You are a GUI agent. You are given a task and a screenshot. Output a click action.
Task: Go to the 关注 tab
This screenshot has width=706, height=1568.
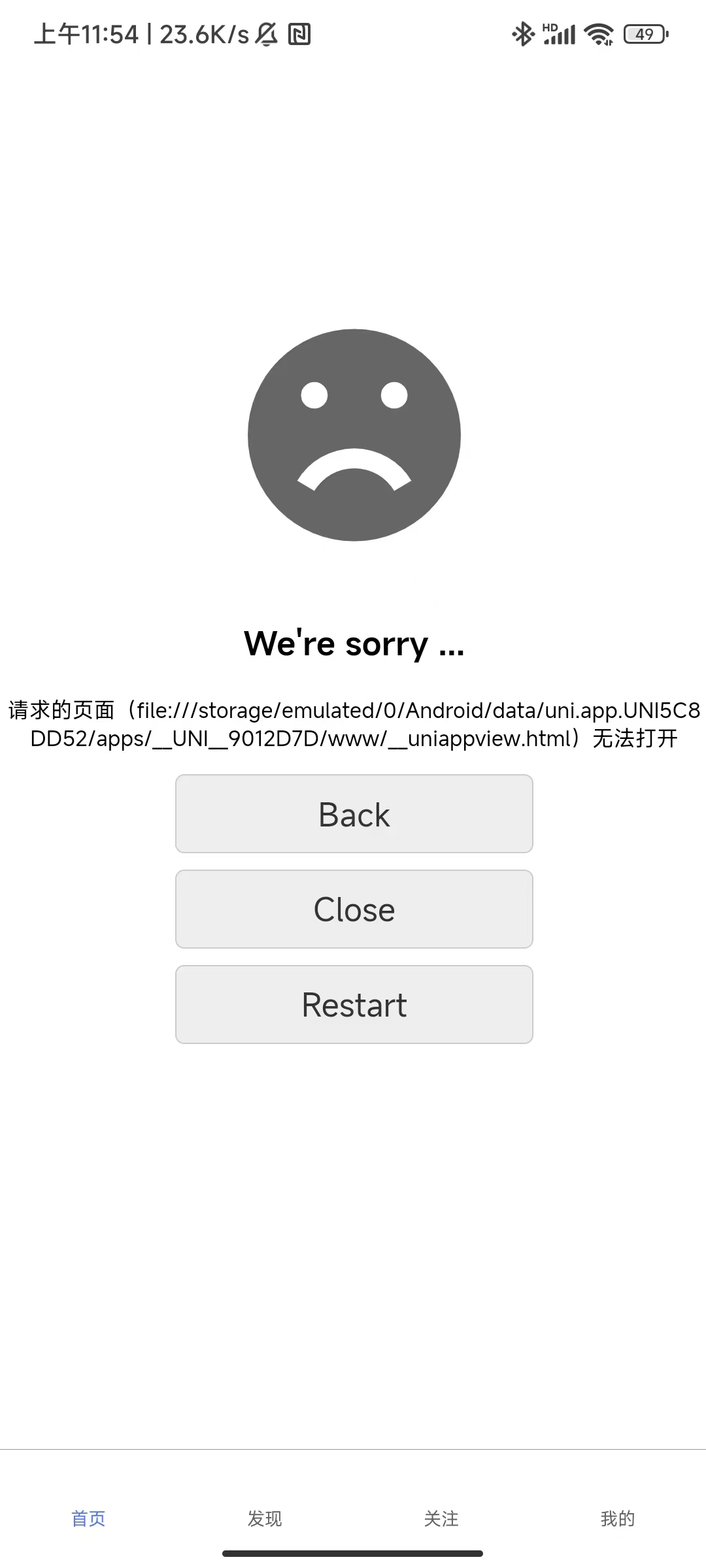(x=441, y=1518)
